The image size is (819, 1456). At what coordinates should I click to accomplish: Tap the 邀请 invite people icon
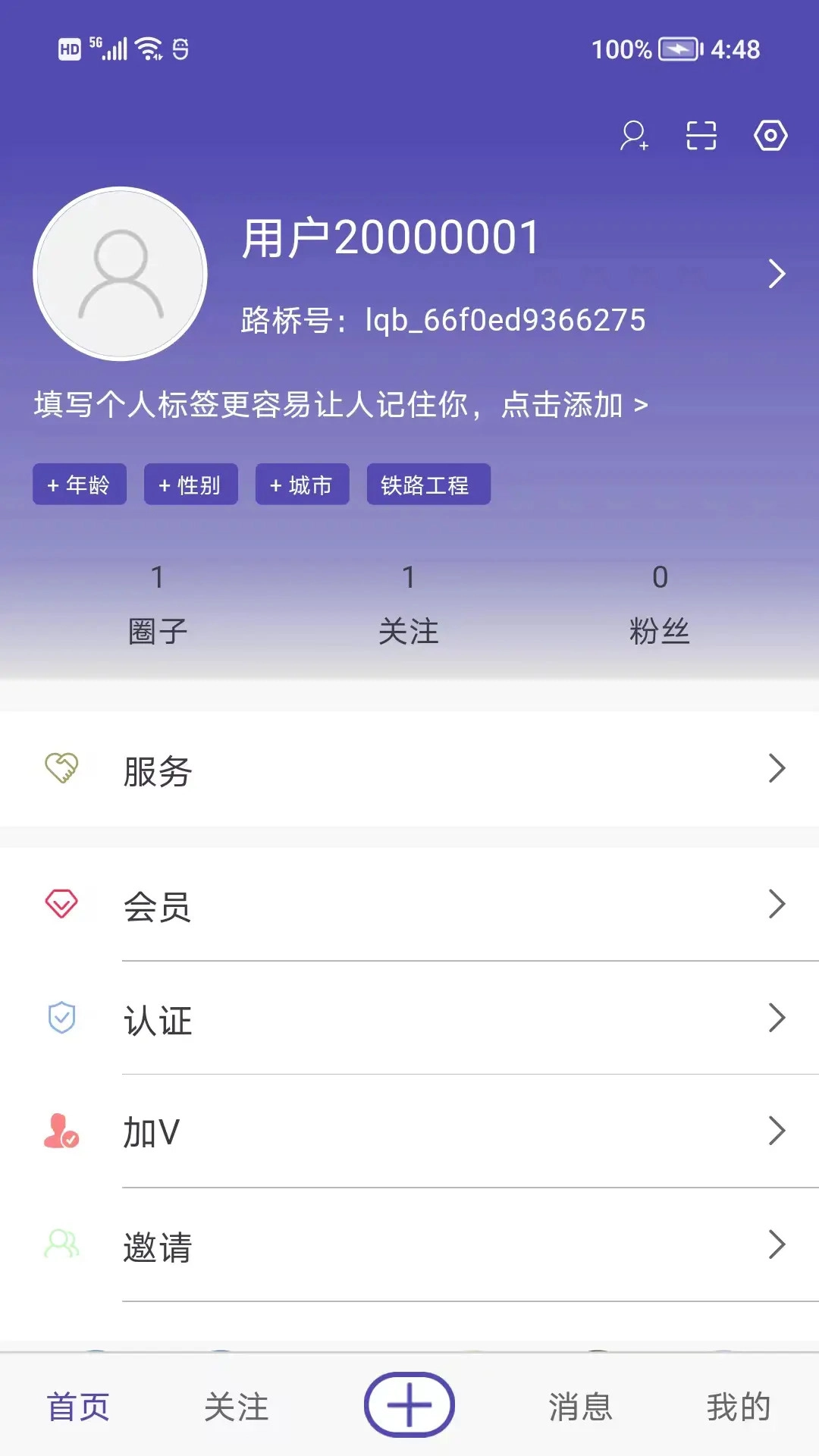(61, 1243)
